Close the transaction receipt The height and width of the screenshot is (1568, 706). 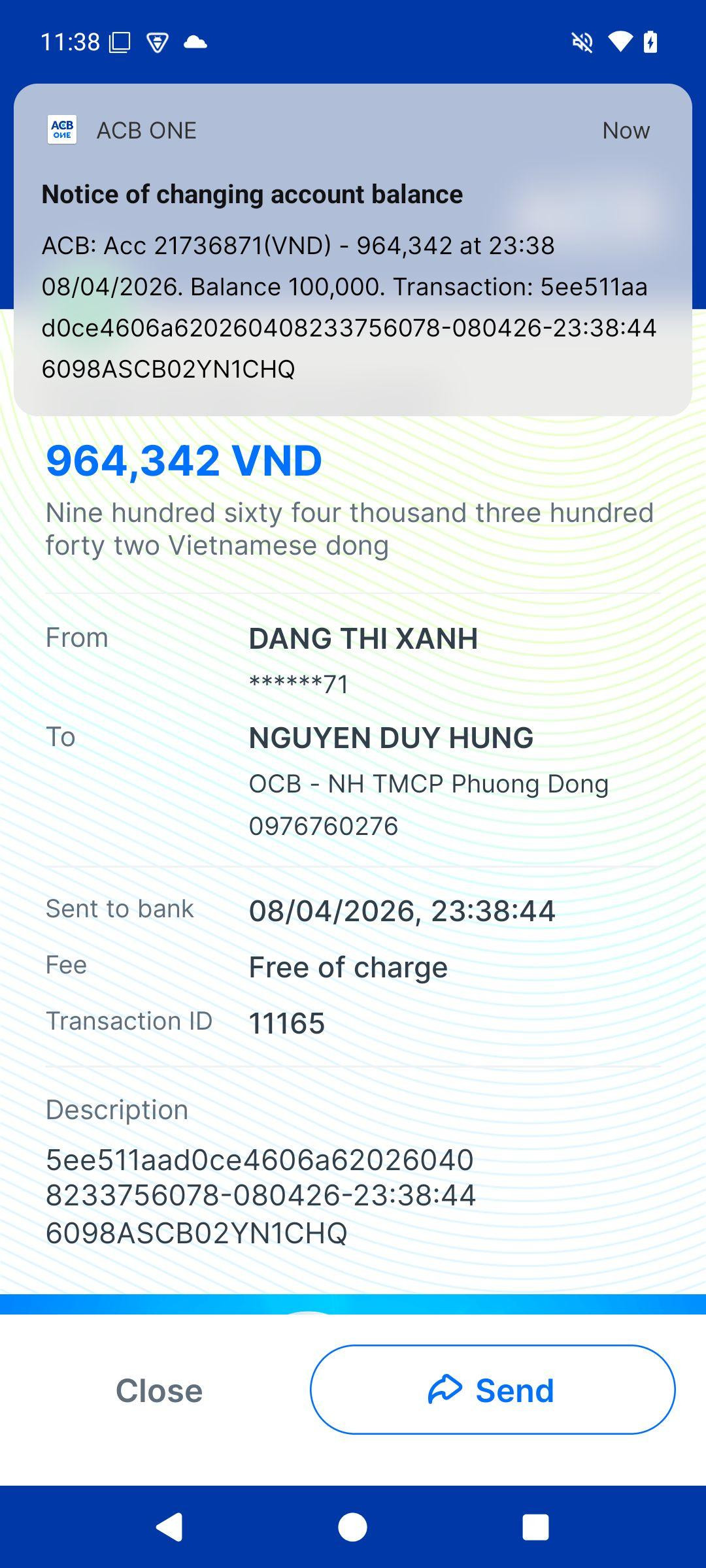tap(159, 1390)
